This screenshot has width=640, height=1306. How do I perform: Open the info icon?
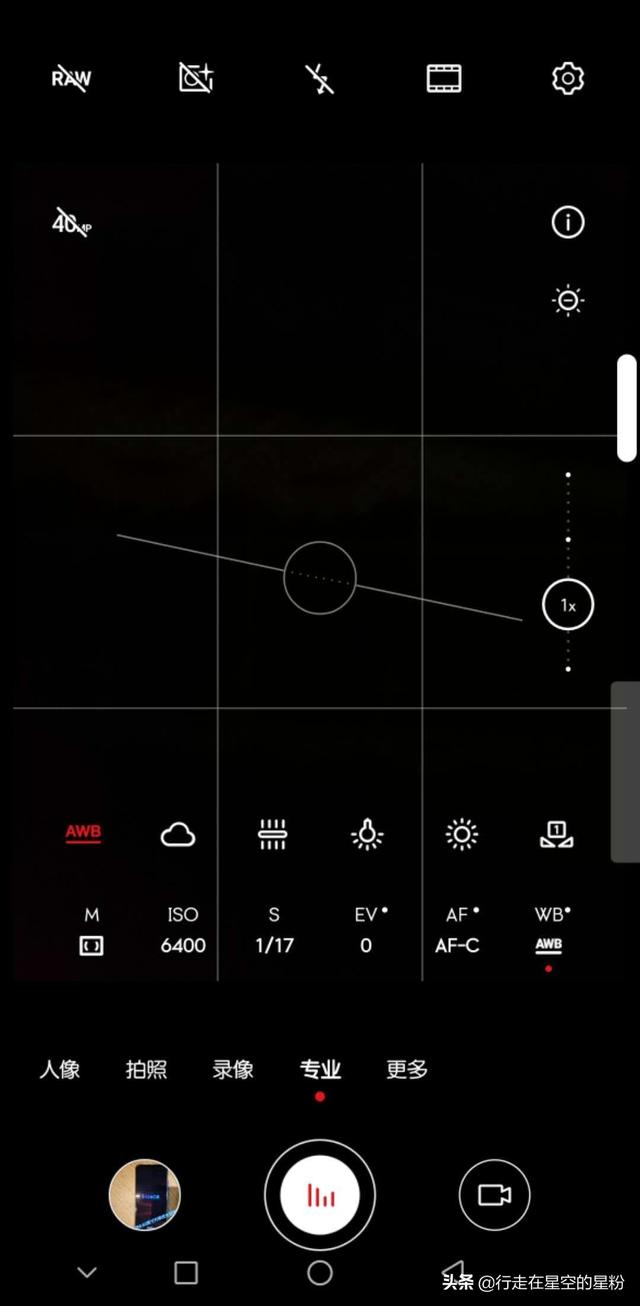click(x=568, y=222)
